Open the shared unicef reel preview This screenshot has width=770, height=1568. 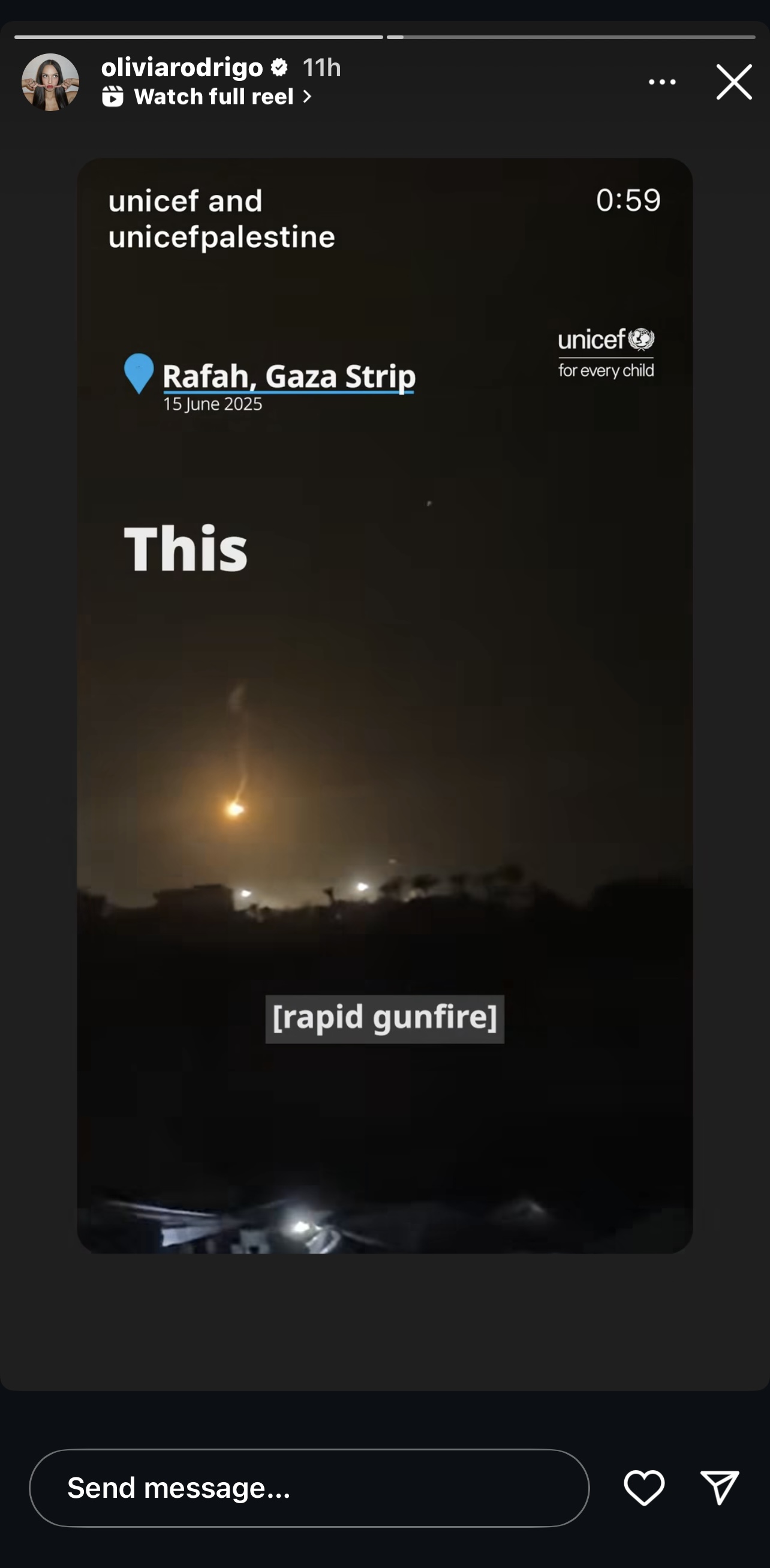pos(384,705)
